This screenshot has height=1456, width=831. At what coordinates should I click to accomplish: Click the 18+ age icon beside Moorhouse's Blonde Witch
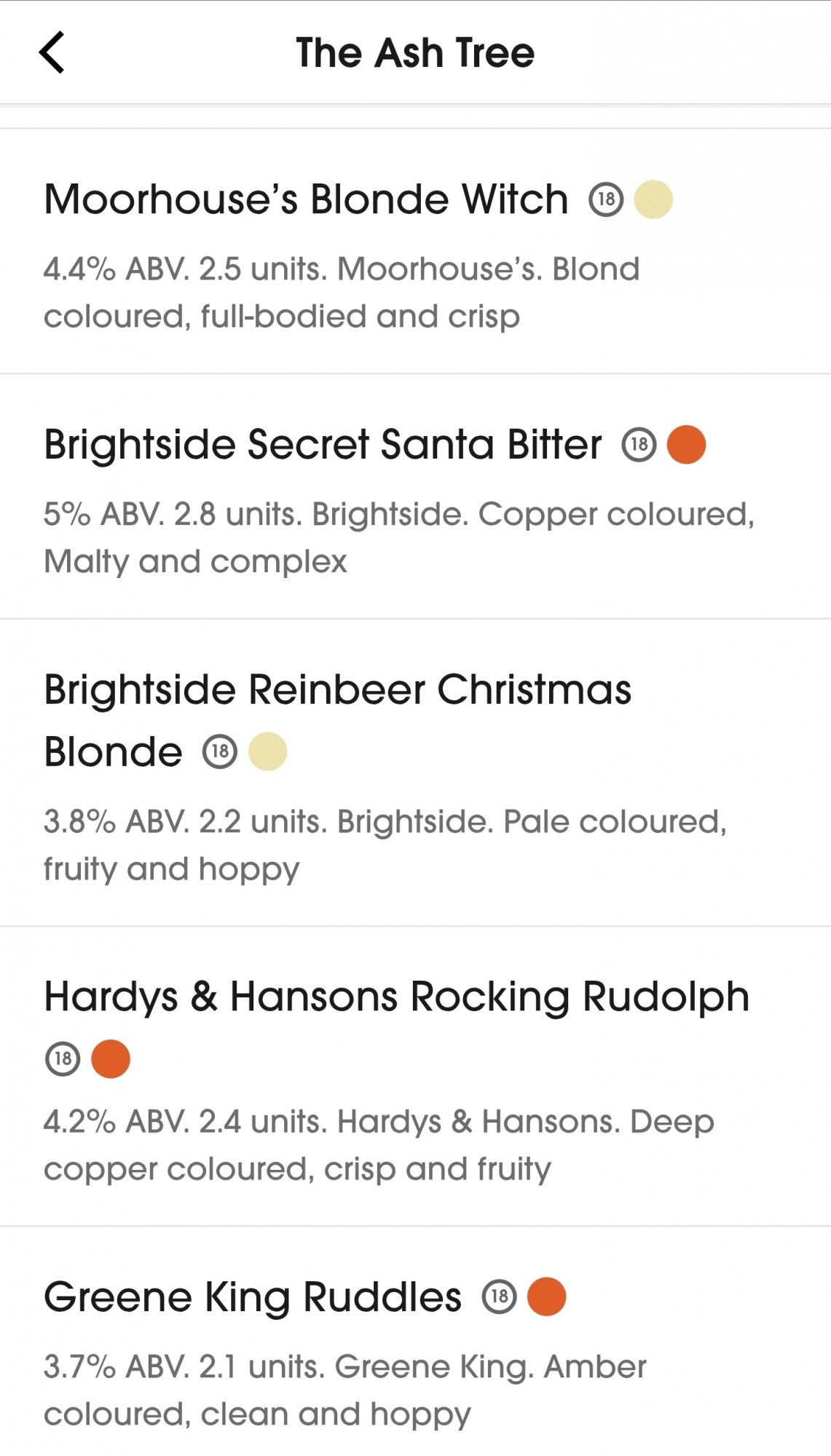pos(607,199)
